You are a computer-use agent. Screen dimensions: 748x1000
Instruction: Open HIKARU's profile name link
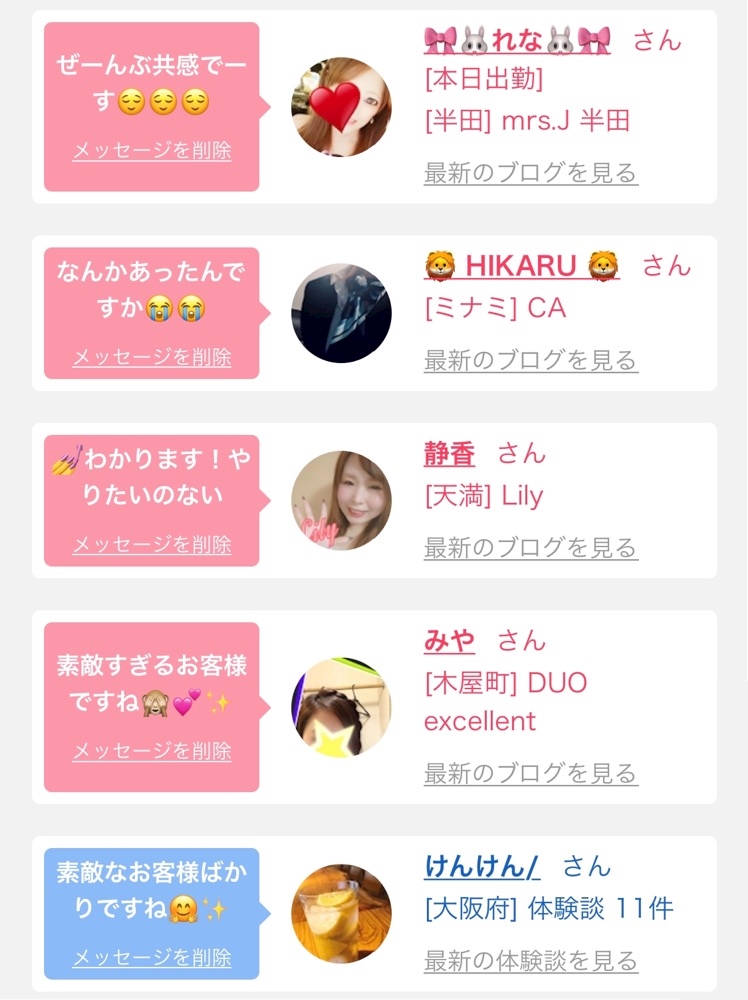tap(521, 266)
